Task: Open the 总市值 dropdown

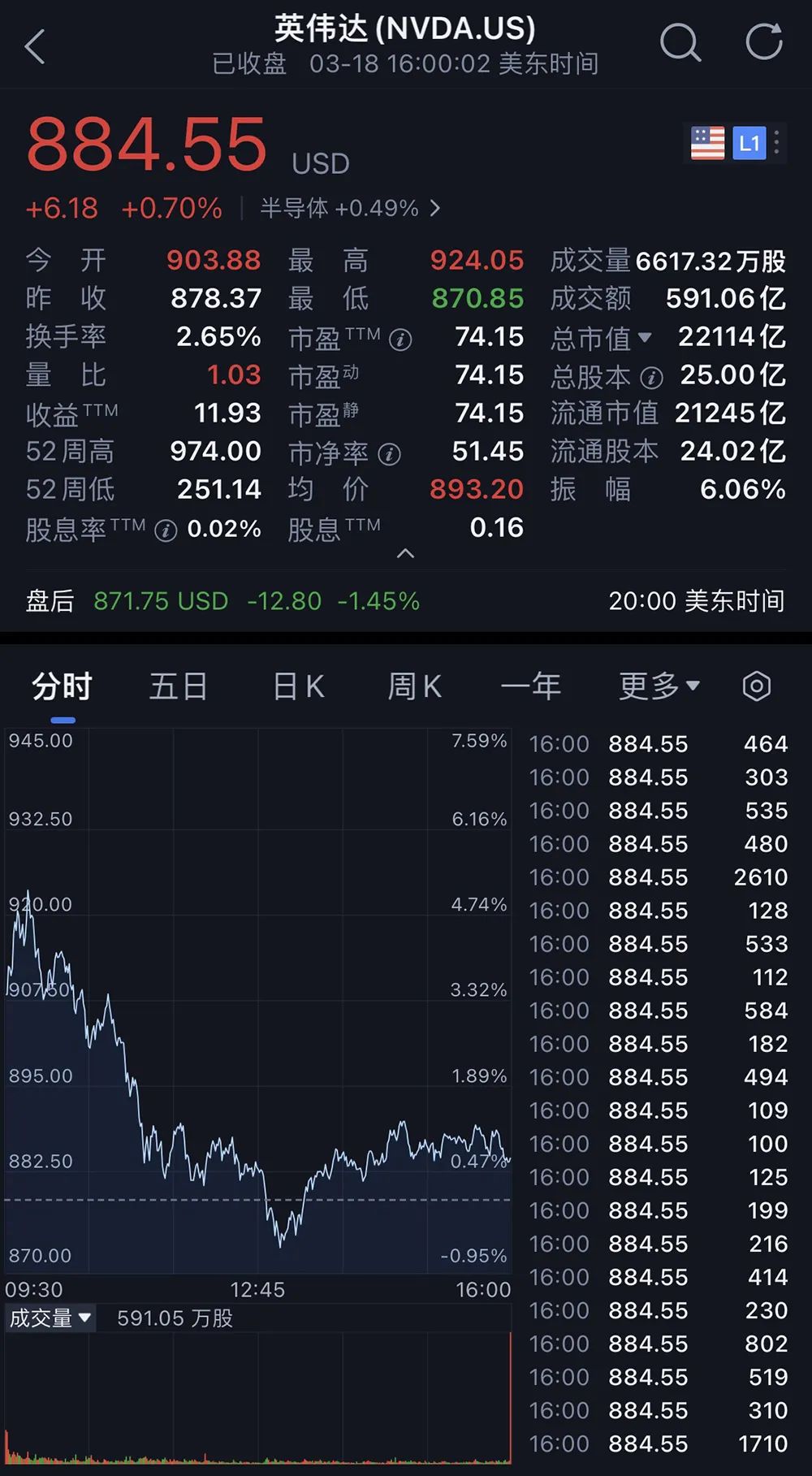Action: [x=602, y=336]
